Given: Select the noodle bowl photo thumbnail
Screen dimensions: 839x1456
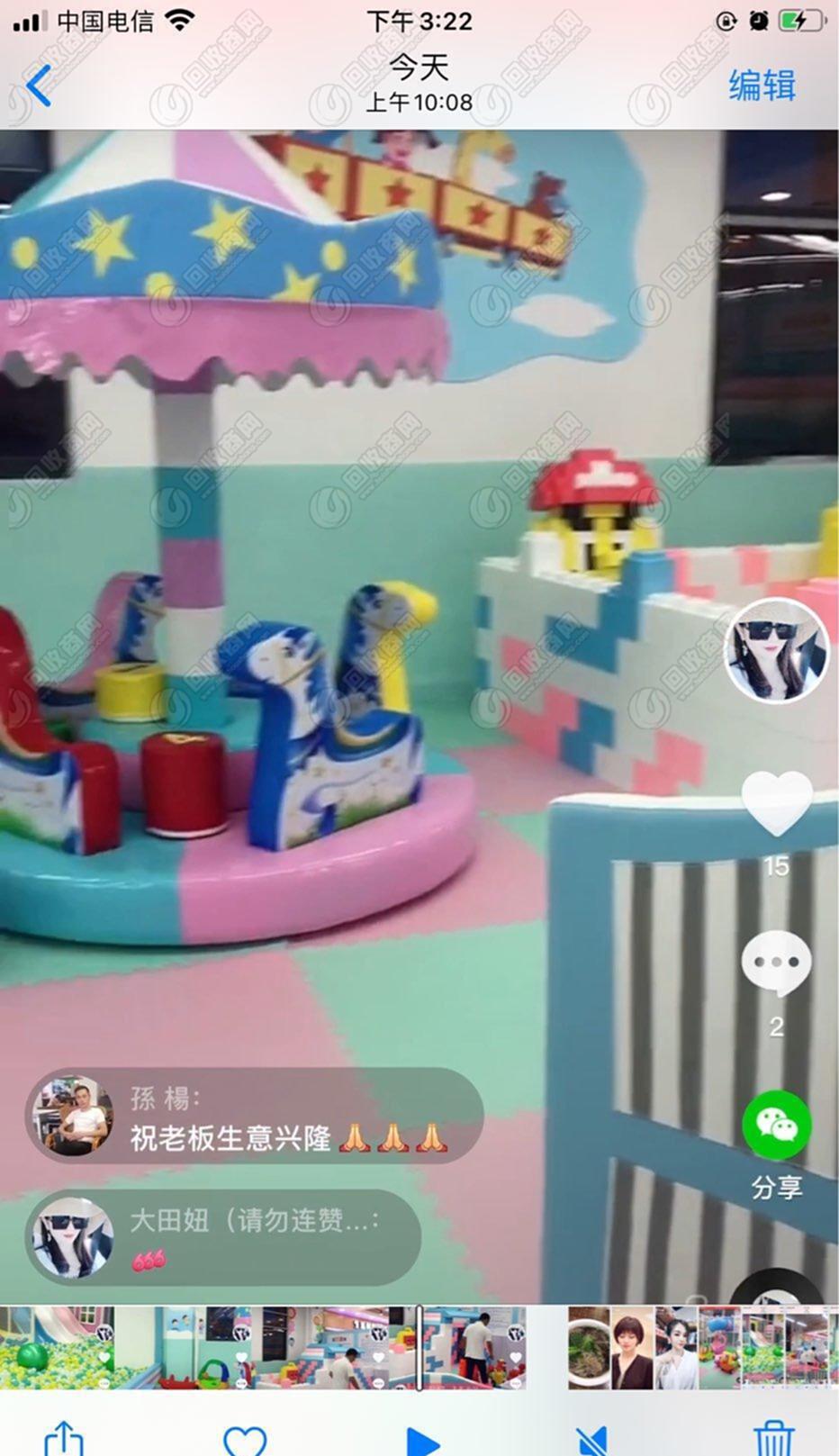Looking at the screenshot, I should [x=589, y=1347].
